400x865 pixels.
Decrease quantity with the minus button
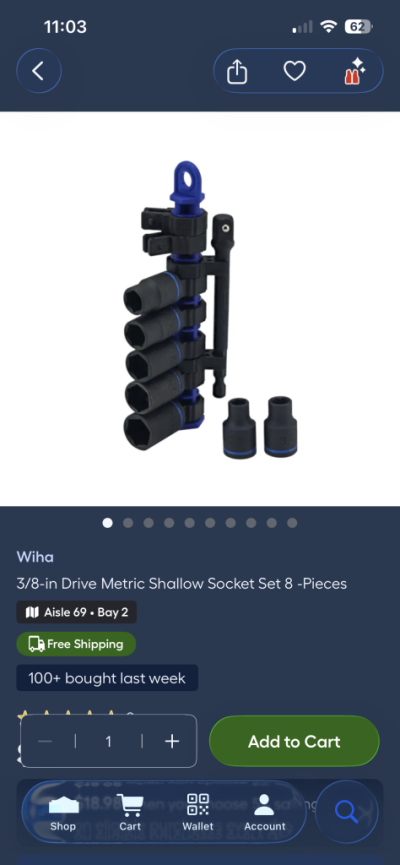click(45, 741)
